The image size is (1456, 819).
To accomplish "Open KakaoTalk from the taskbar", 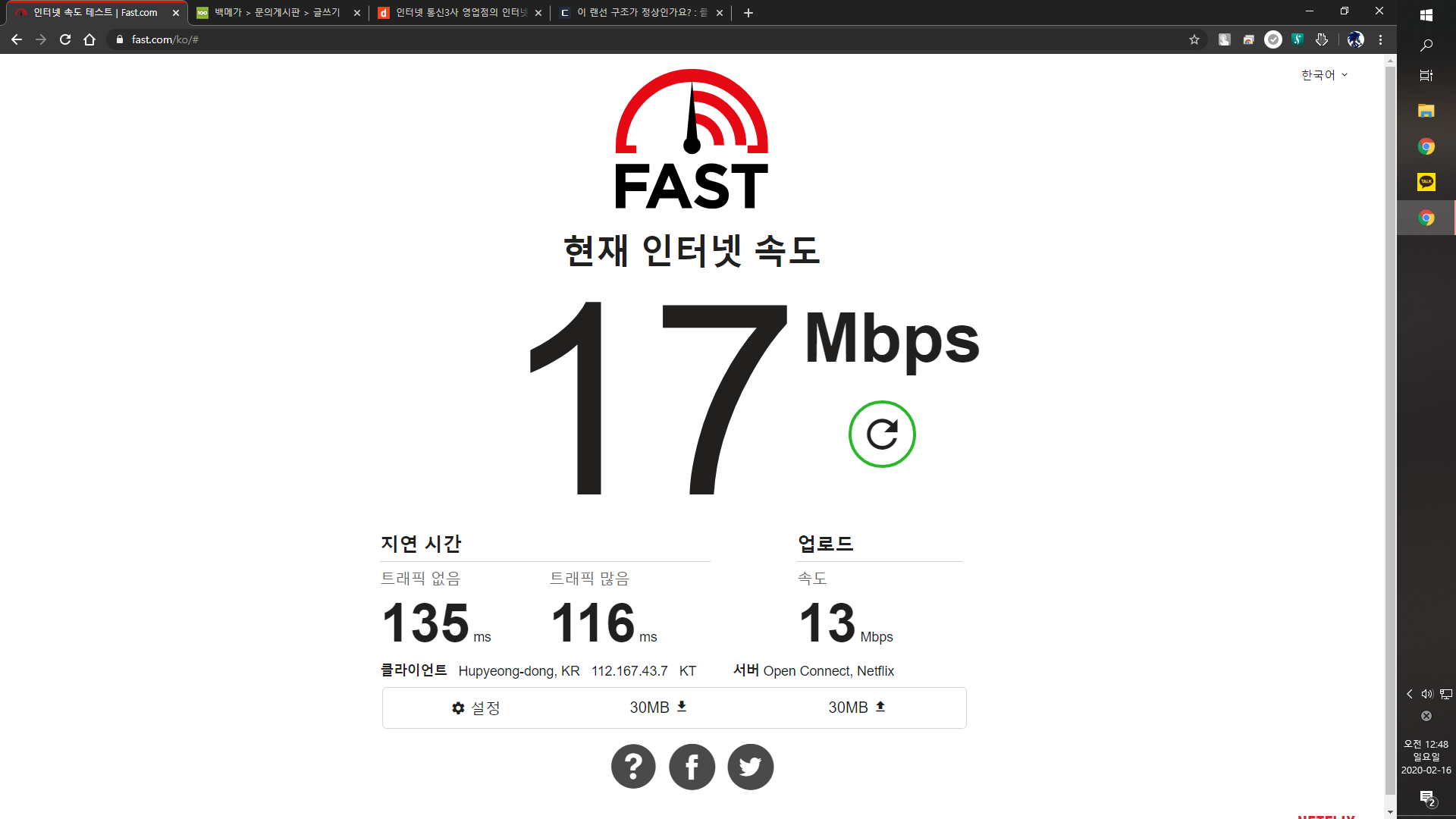I will pyautogui.click(x=1426, y=182).
